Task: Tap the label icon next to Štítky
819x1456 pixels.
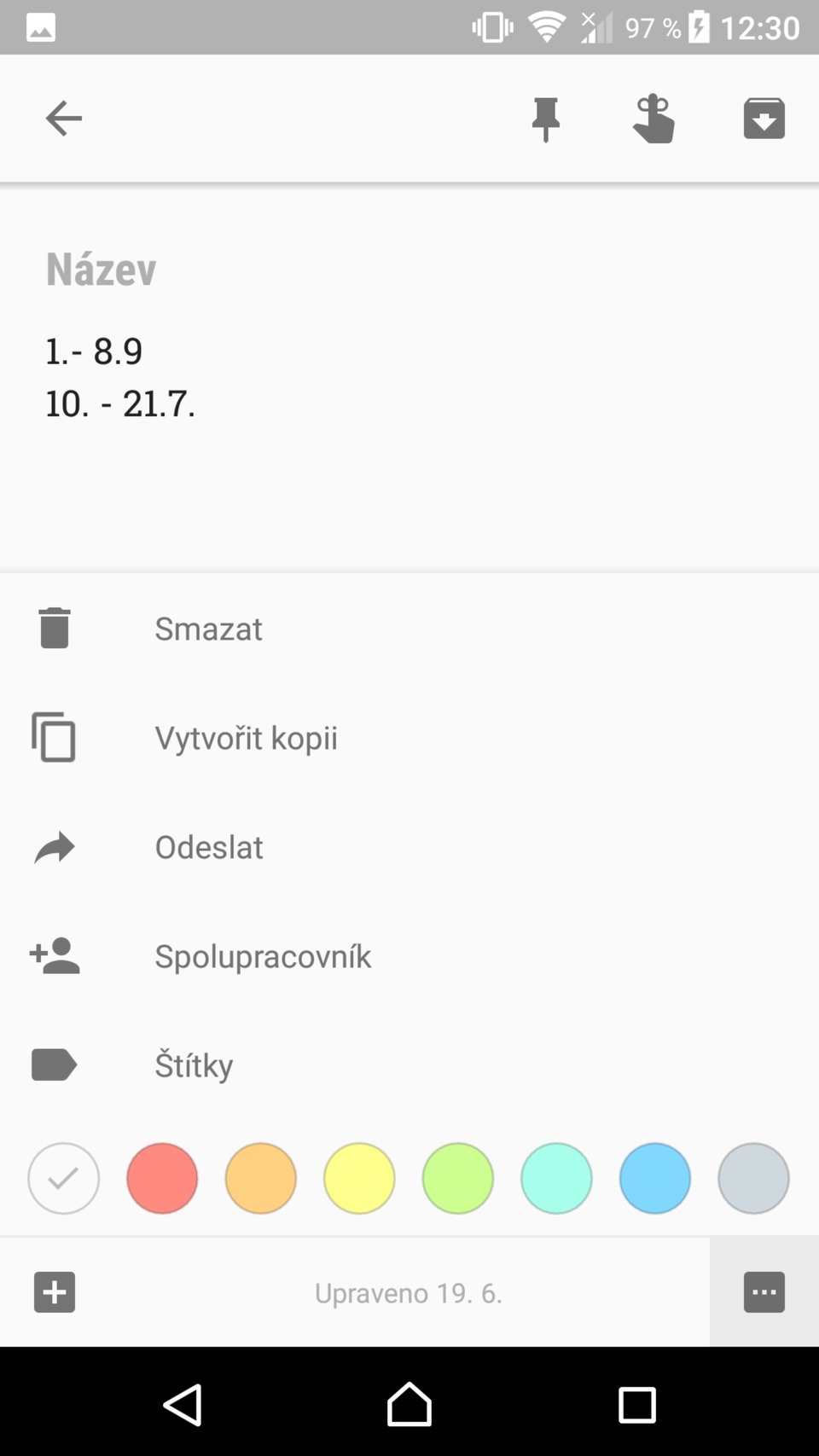Action: click(54, 1064)
